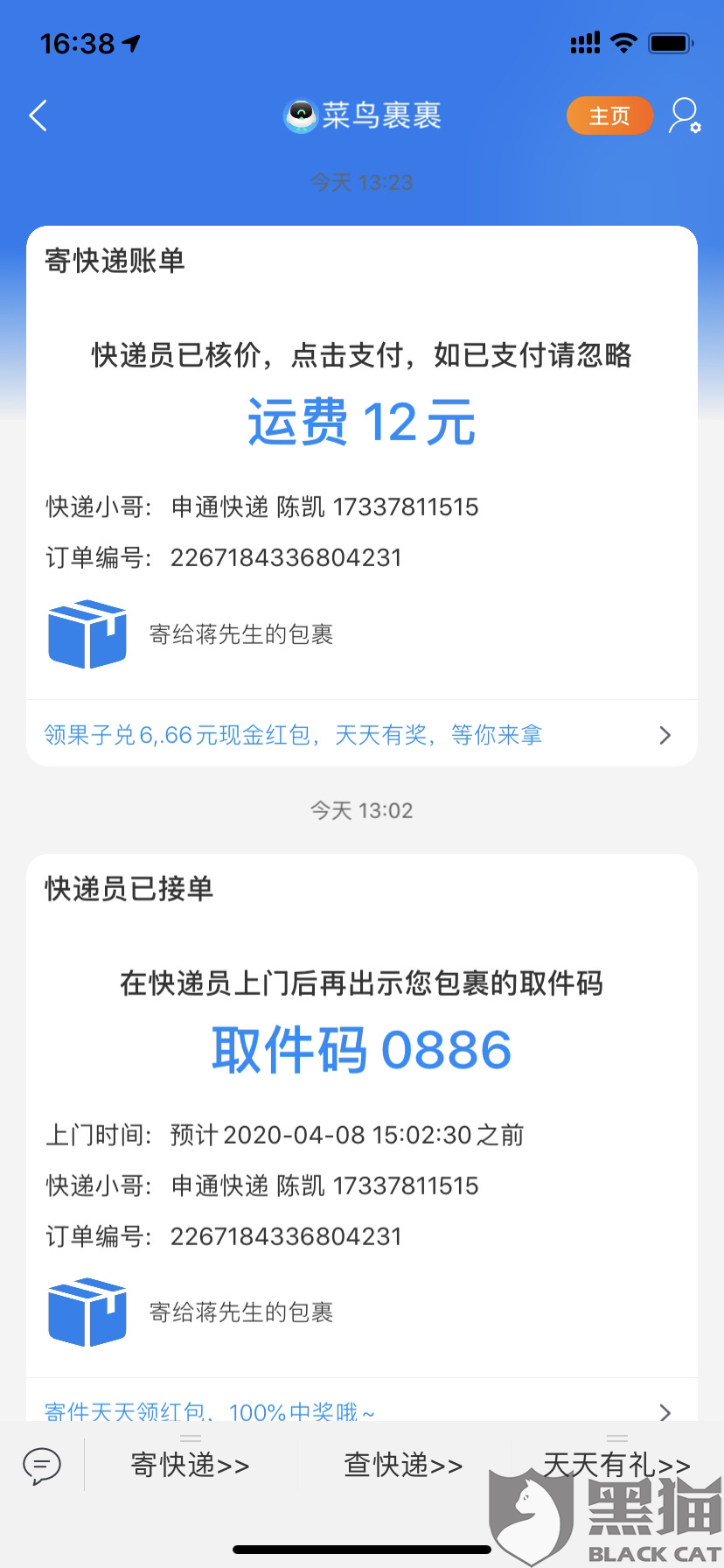Screen dimensions: 724x1568
Task: Go back using the top-left arrow
Action: [38, 115]
